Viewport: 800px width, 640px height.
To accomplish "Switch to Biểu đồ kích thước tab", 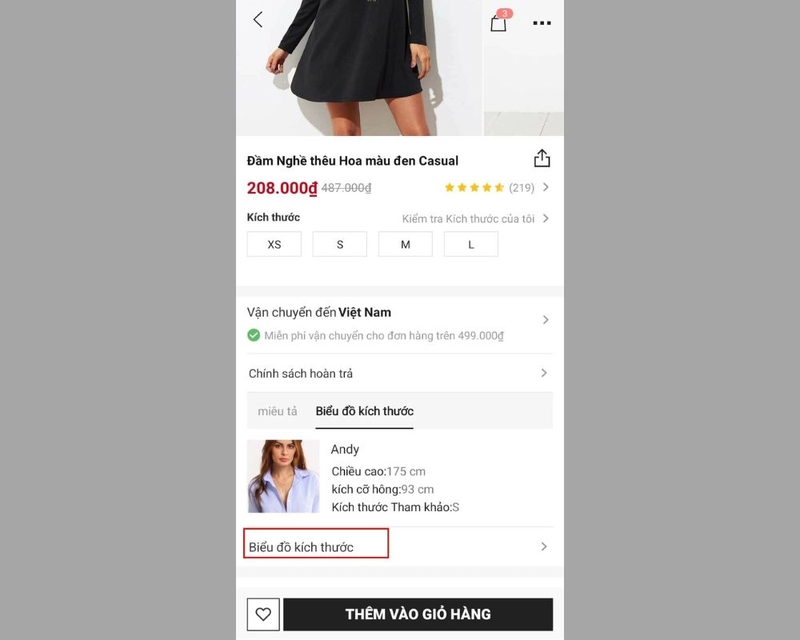I will point(364,411).
